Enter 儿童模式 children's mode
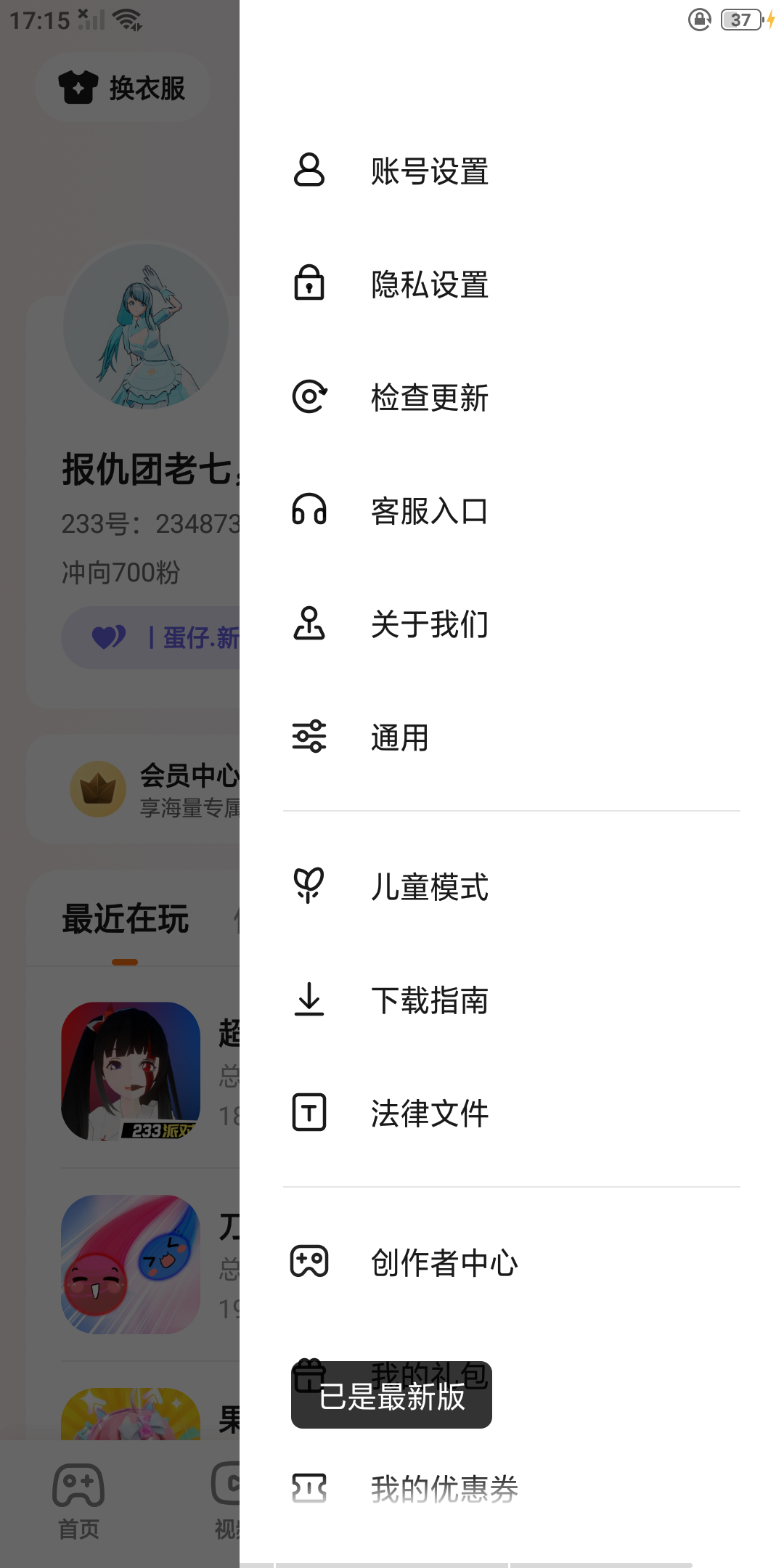 coord(429,887)
